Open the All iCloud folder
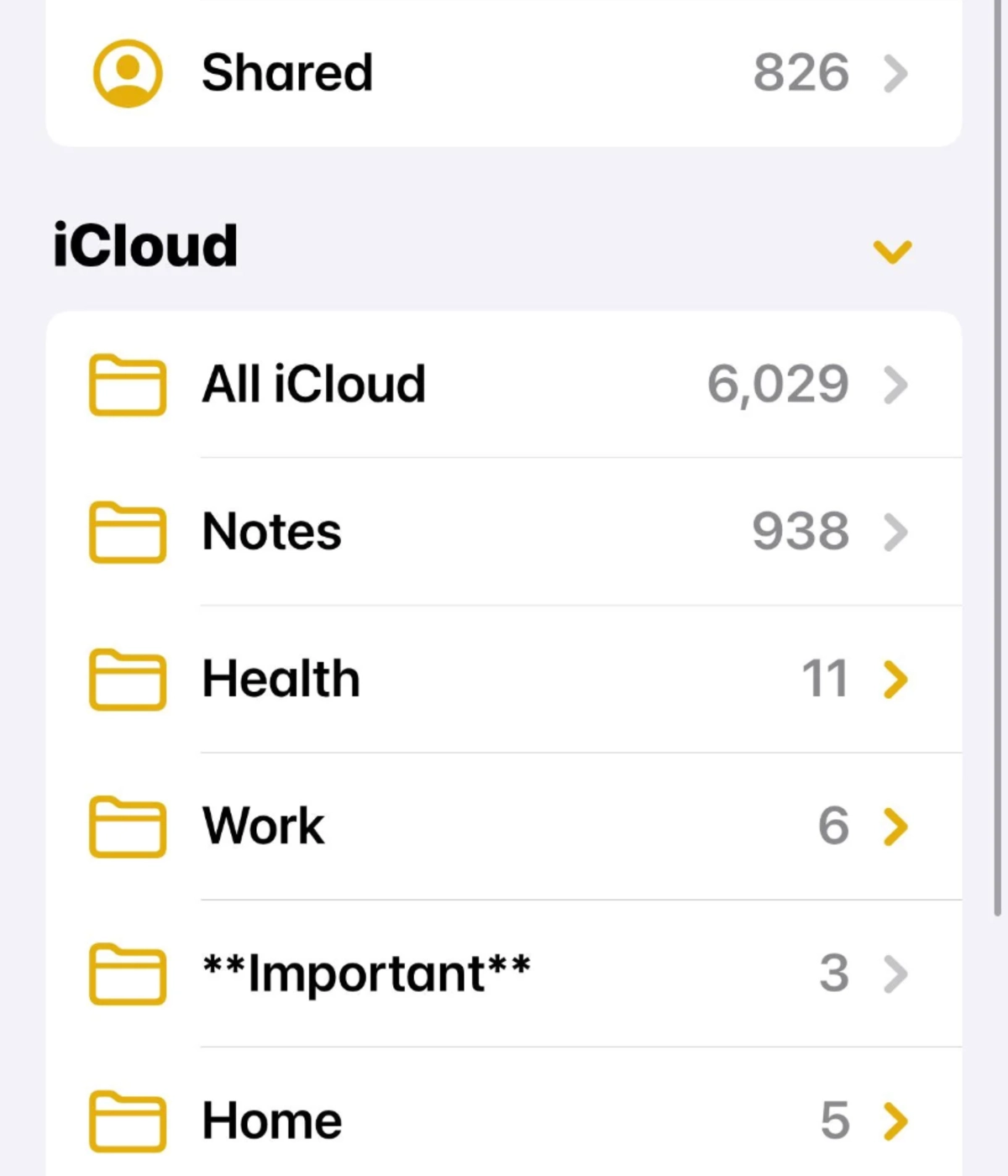Viewport: 1008px width, 1176px height. (315, 385)
